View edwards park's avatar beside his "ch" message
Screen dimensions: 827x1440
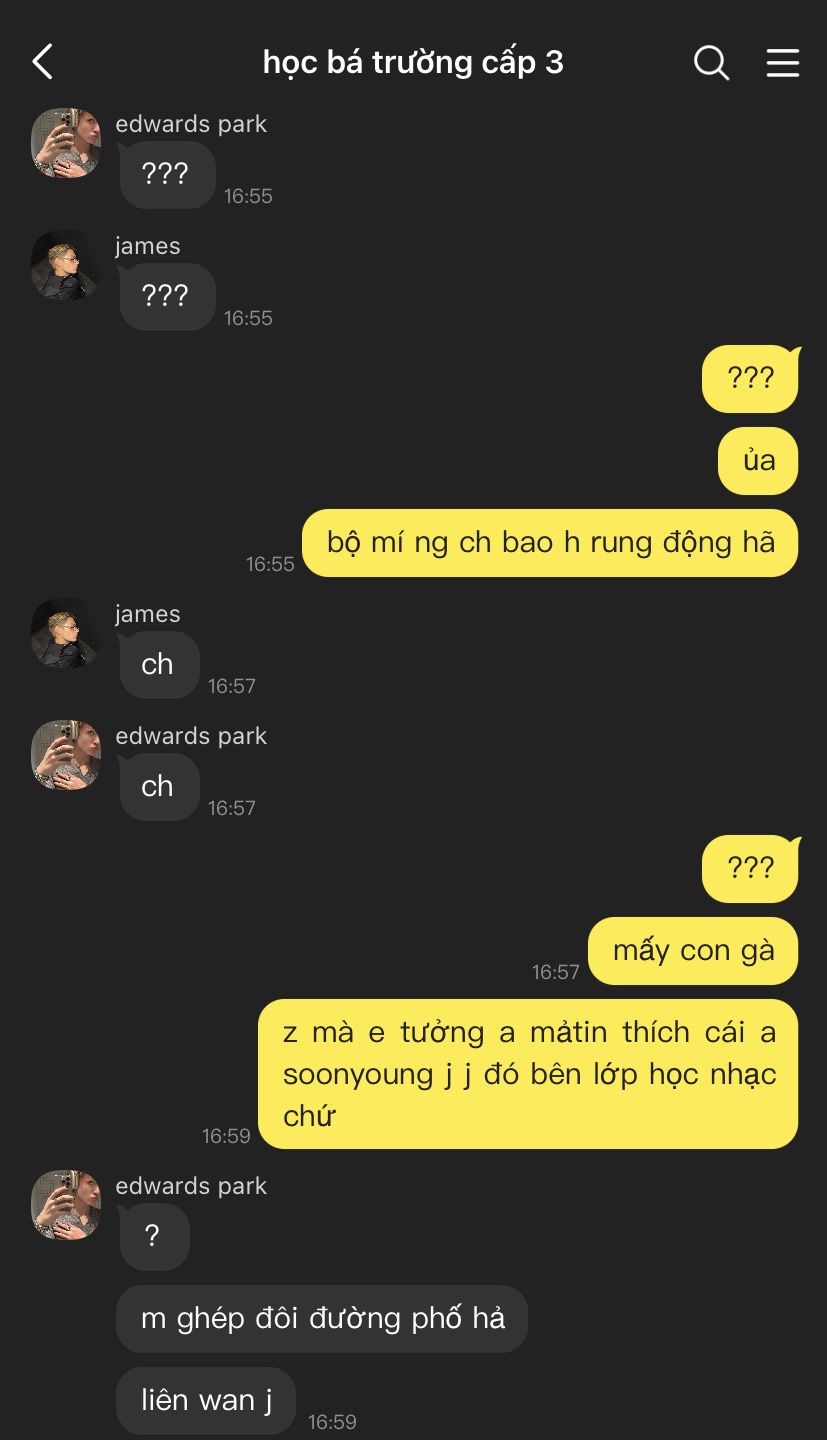point(66,756)
